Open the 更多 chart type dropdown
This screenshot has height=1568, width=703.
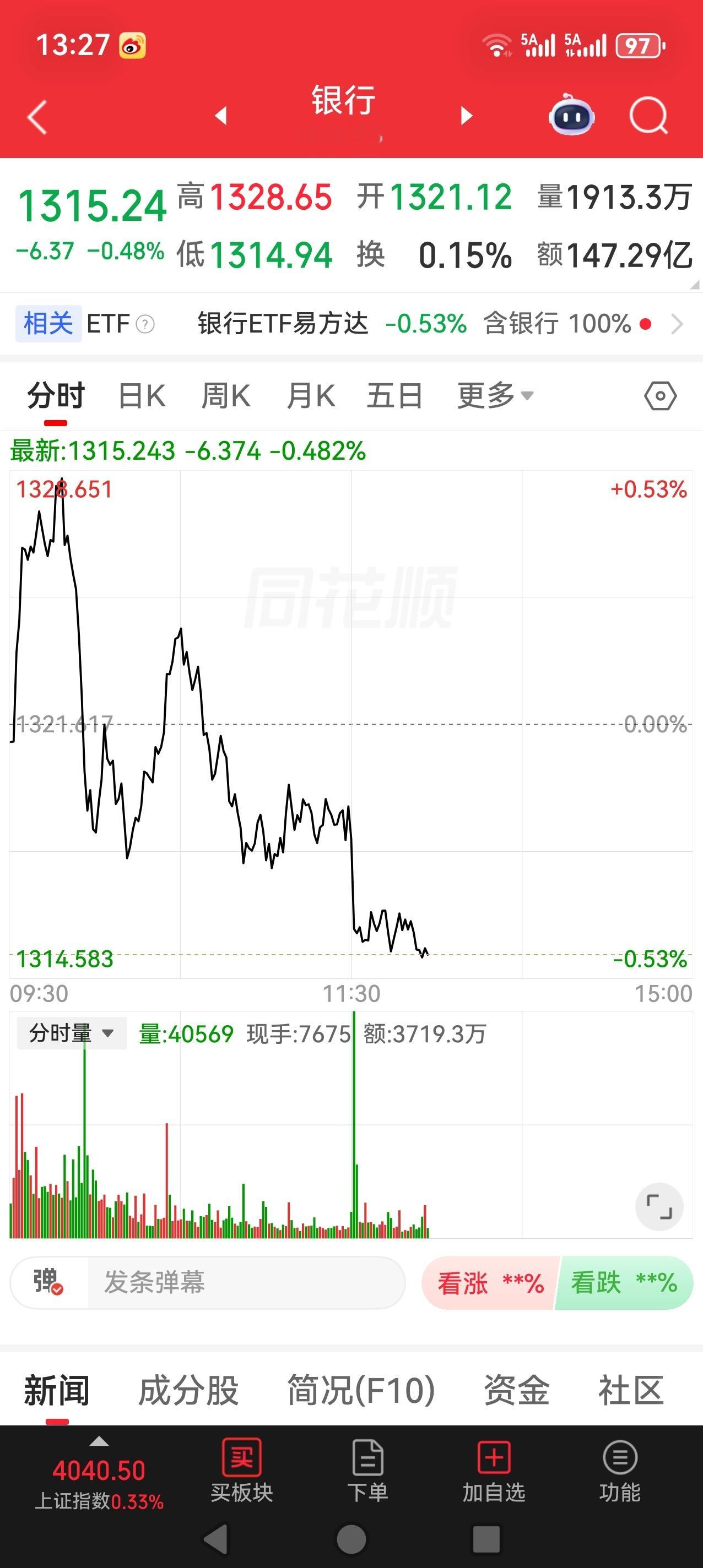tap(495, 394)
